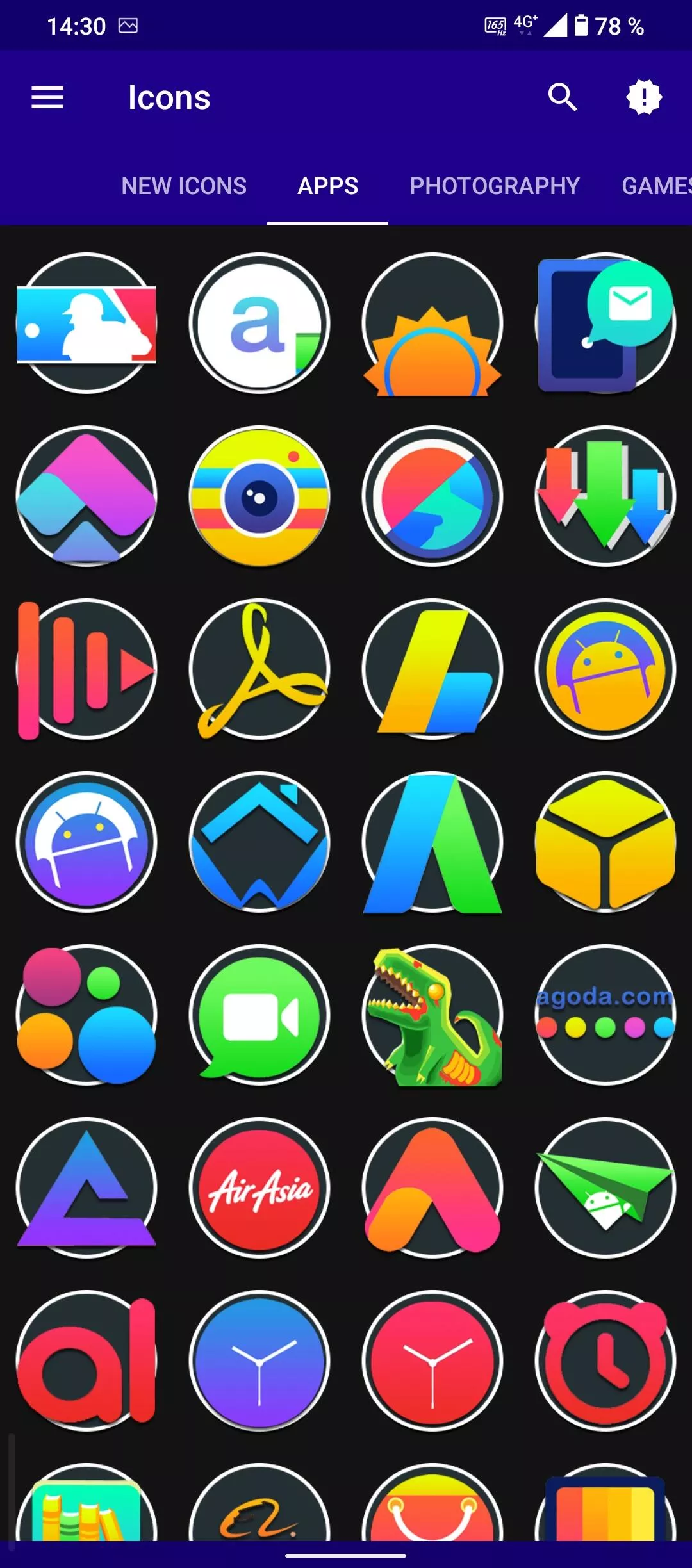Screen dimensions: 692x1568
Task: Open the blue clock icon
Action: (x=259, y=1361)
